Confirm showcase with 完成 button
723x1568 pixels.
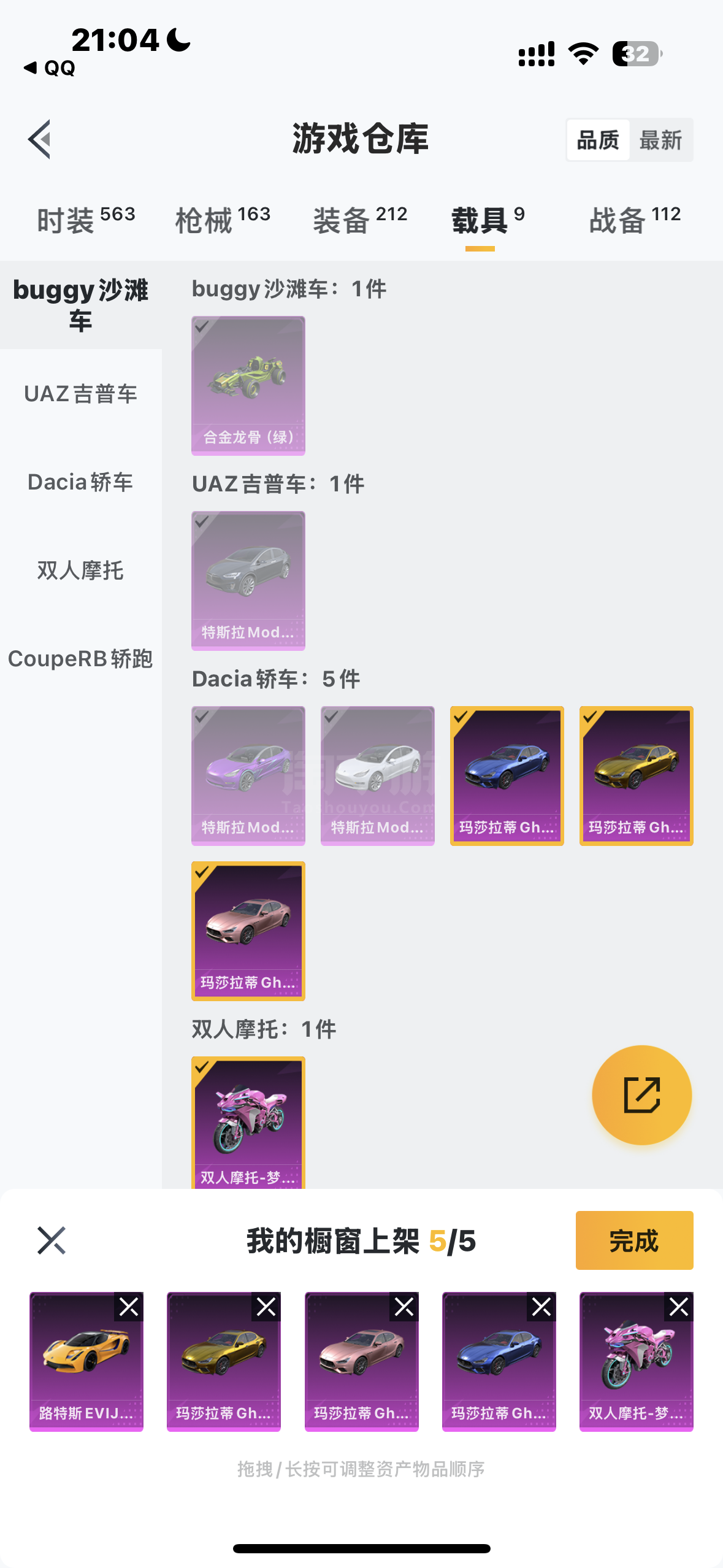pos(634,1240)
